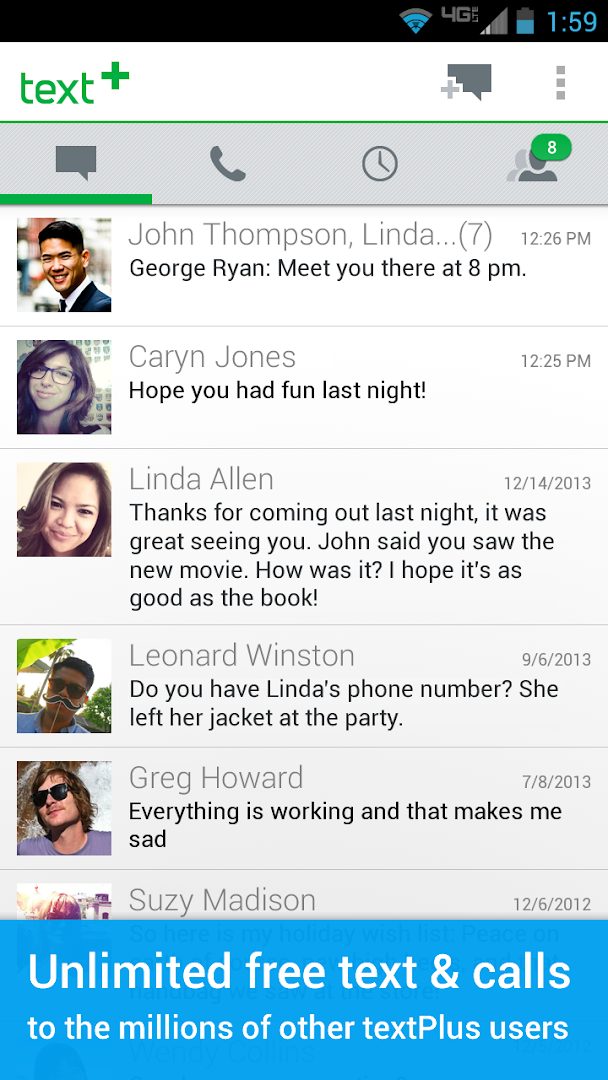
Task: Switch to the messages tab
Action: pos(76,164)
